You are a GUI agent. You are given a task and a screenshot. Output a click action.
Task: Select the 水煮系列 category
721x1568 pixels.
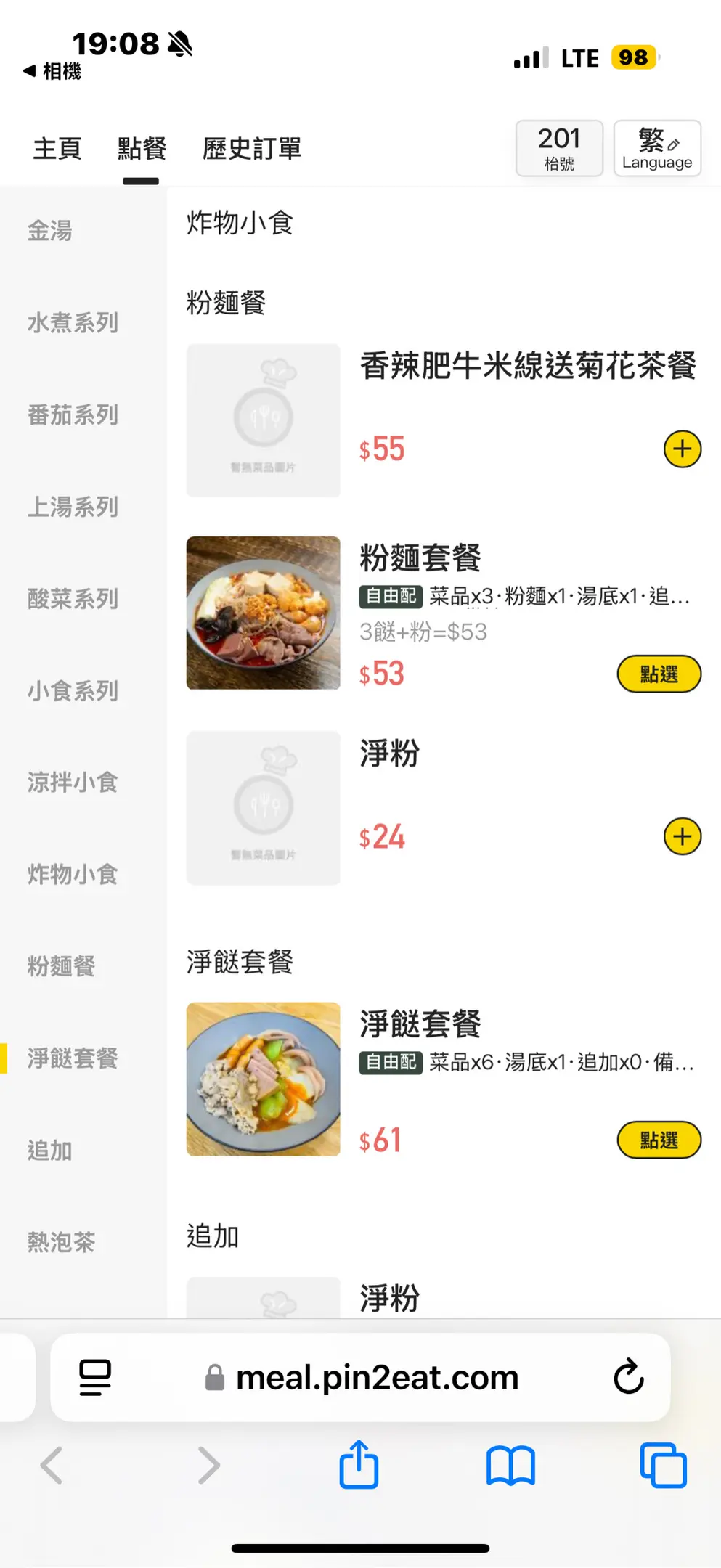click(x=73, y=323)
